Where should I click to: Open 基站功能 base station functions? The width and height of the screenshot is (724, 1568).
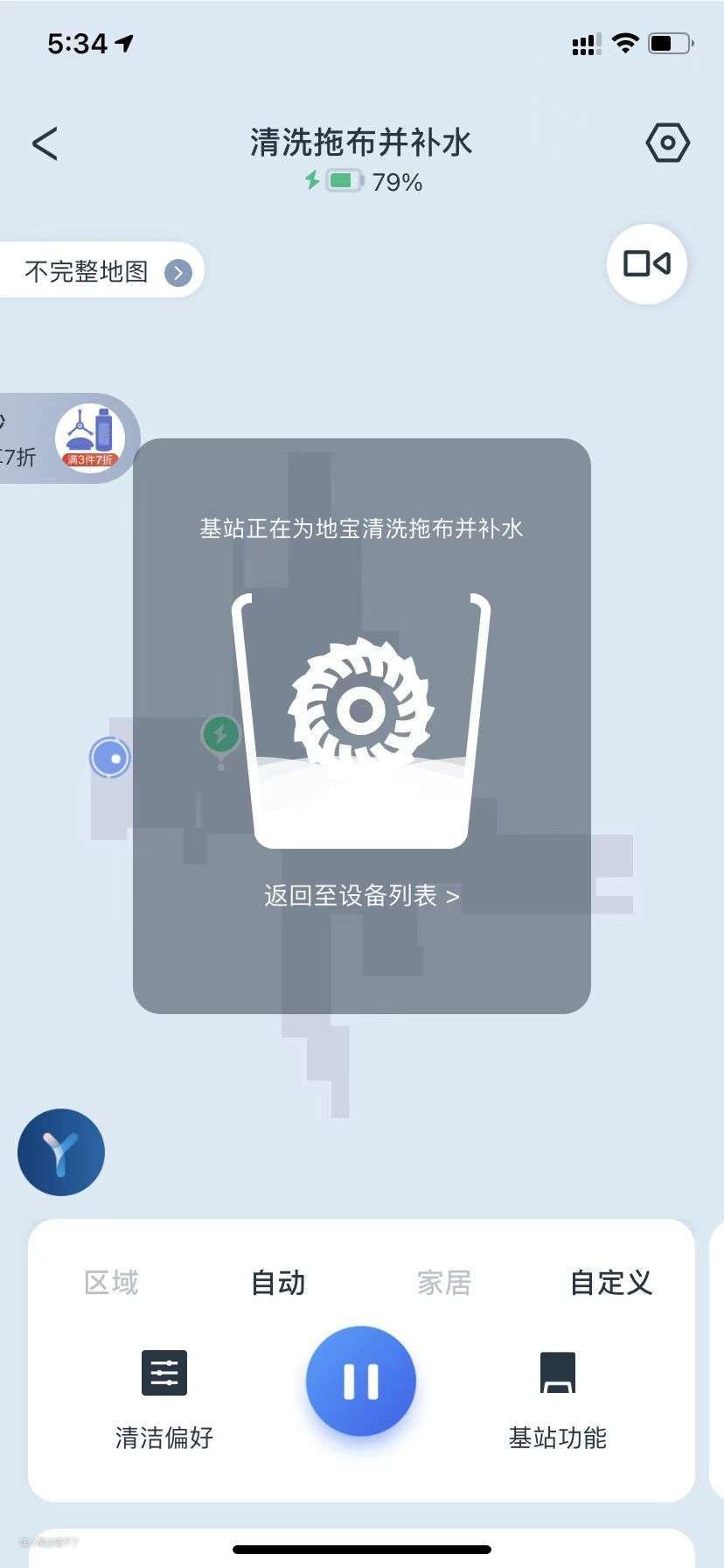[558, 1397]
